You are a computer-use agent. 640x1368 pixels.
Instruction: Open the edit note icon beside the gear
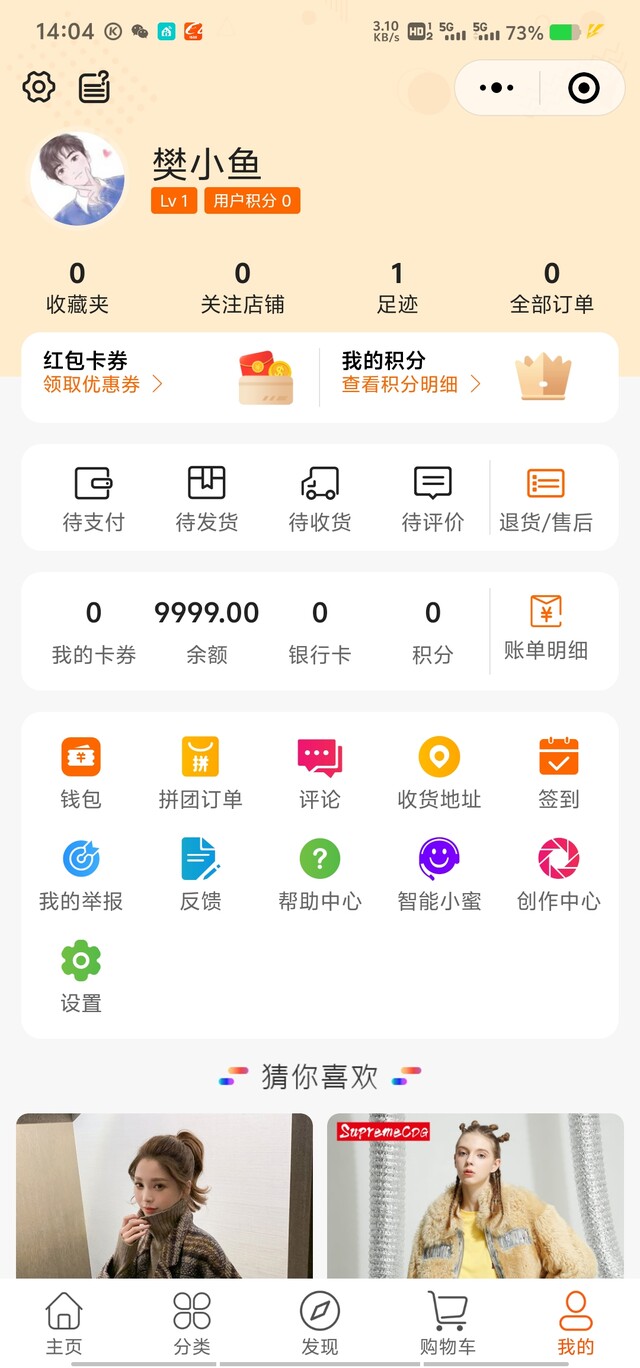click(x=95, y=87)
